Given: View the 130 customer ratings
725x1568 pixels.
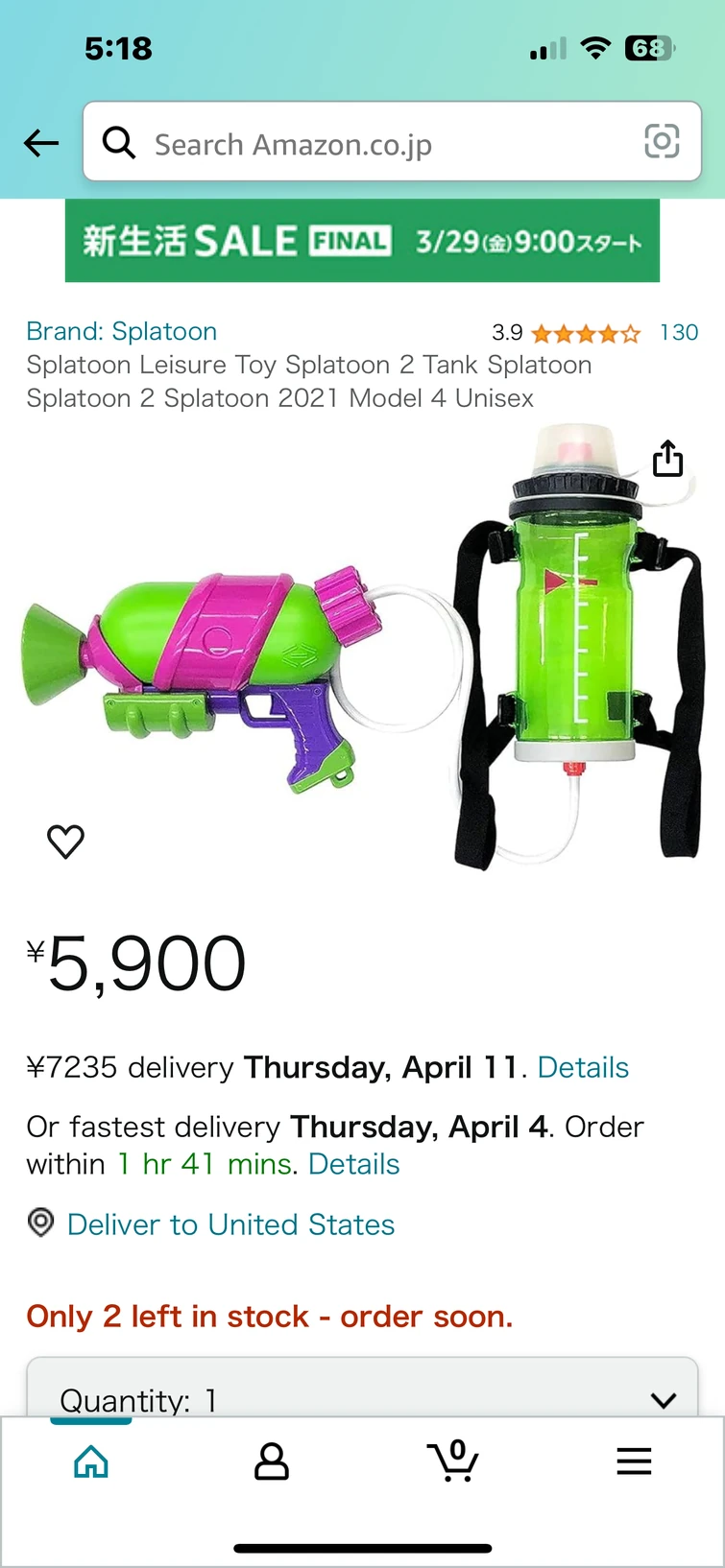Looking at the screenshot, I should click(678, 333).
